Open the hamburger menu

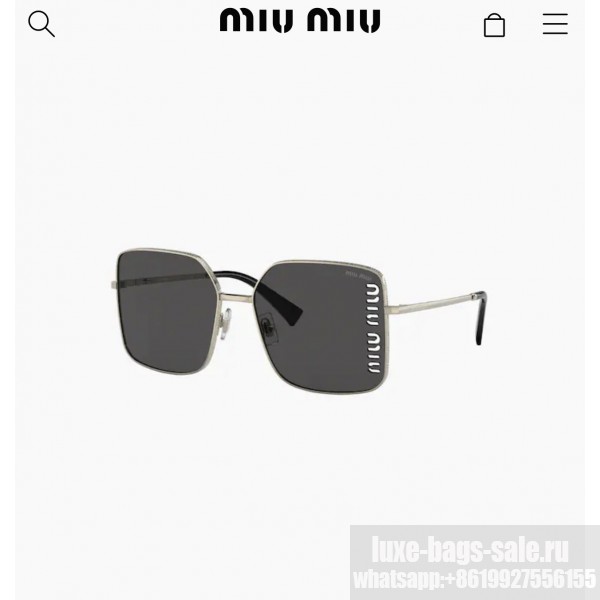click(x=555, y=24)
